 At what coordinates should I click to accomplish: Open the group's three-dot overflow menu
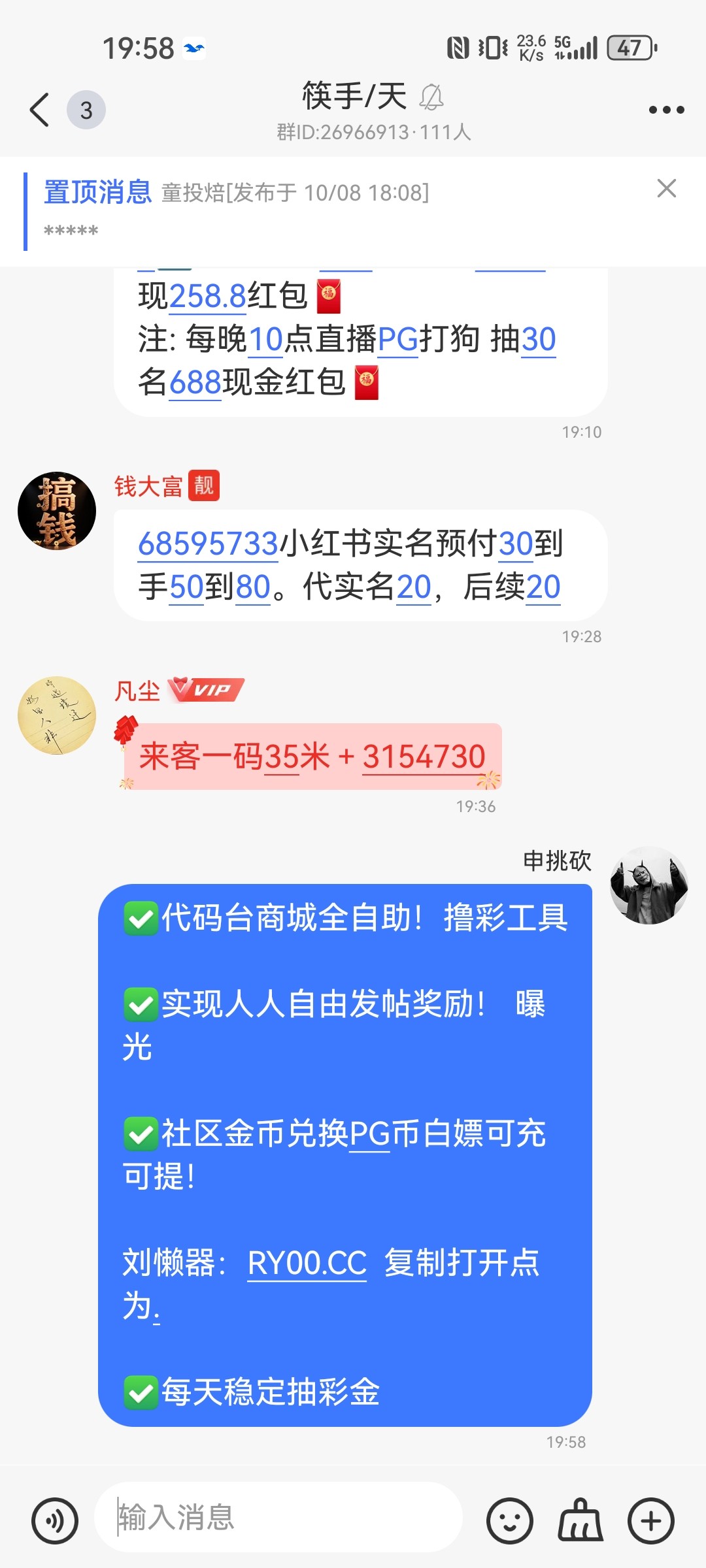(666, 110)
